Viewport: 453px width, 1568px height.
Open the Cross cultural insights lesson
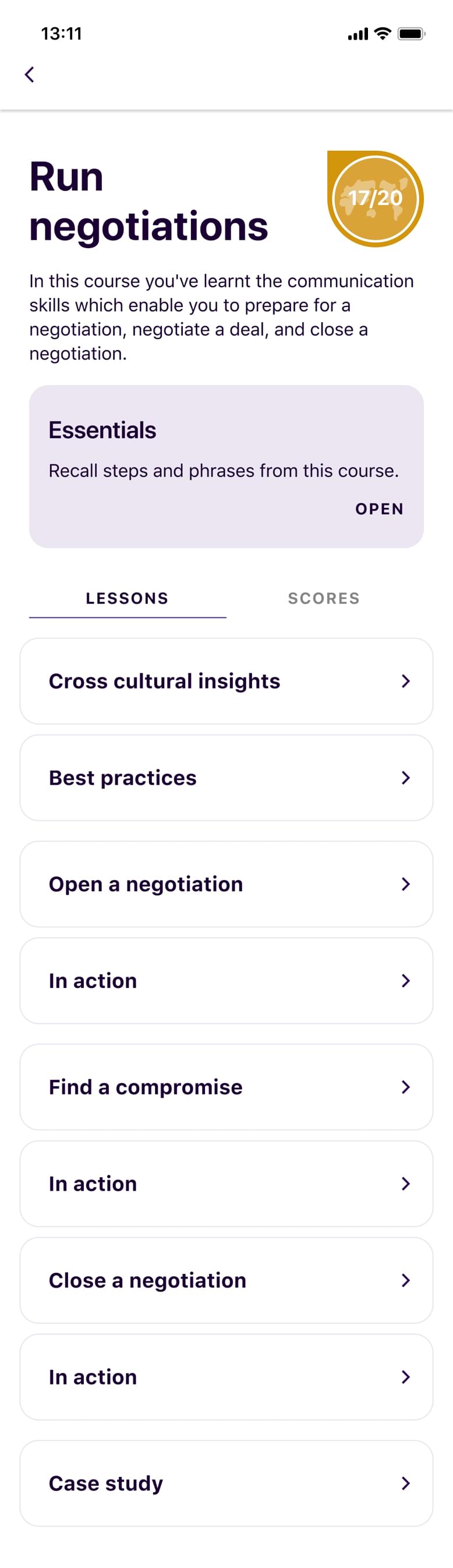click(226, 681)
